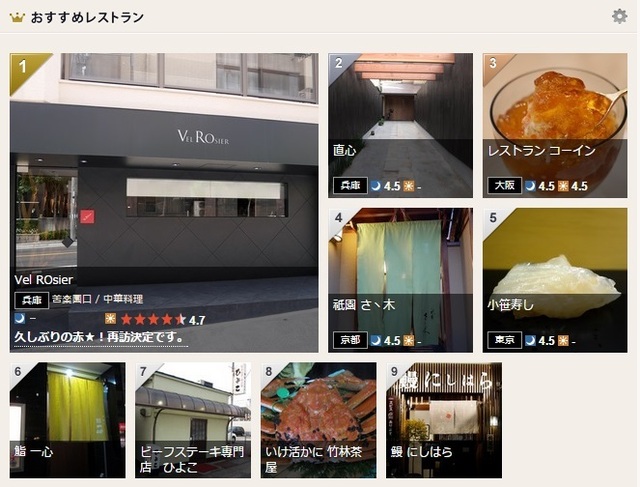Open the 鰻 にしはら restaurant tile

(443, 420)
